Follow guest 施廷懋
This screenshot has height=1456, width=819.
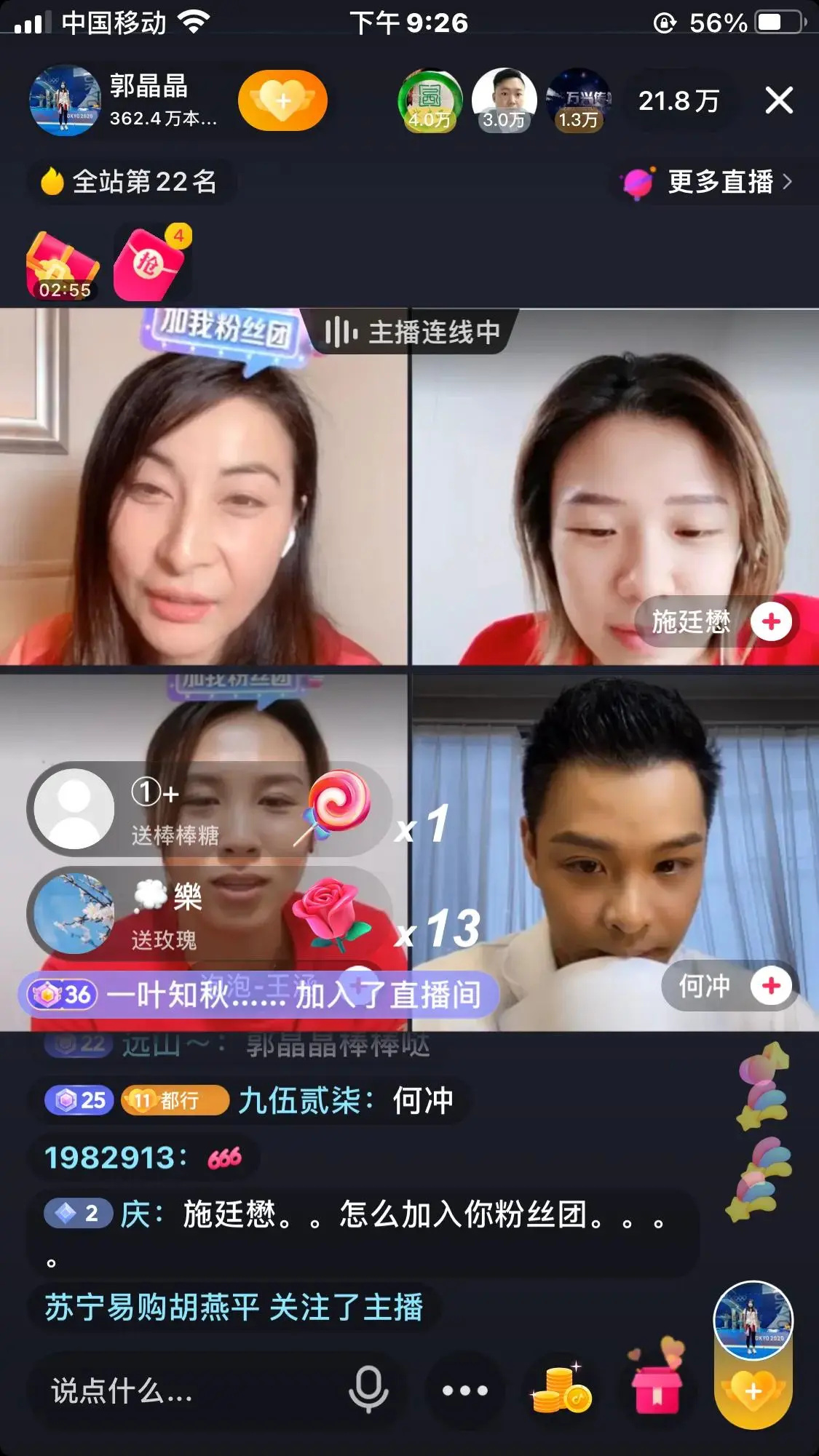(771, 622)
